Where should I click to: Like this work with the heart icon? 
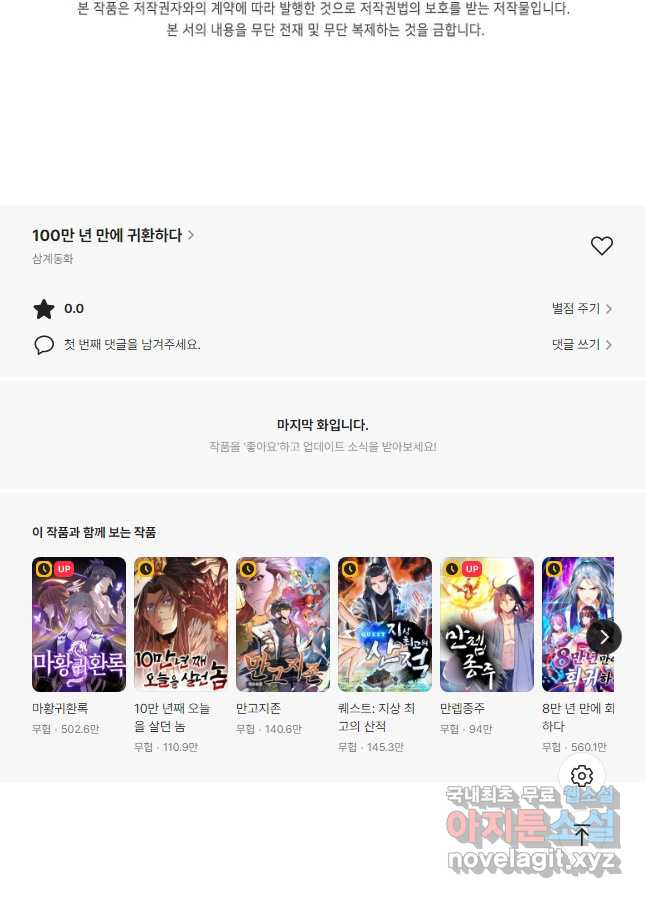[601, 246]
